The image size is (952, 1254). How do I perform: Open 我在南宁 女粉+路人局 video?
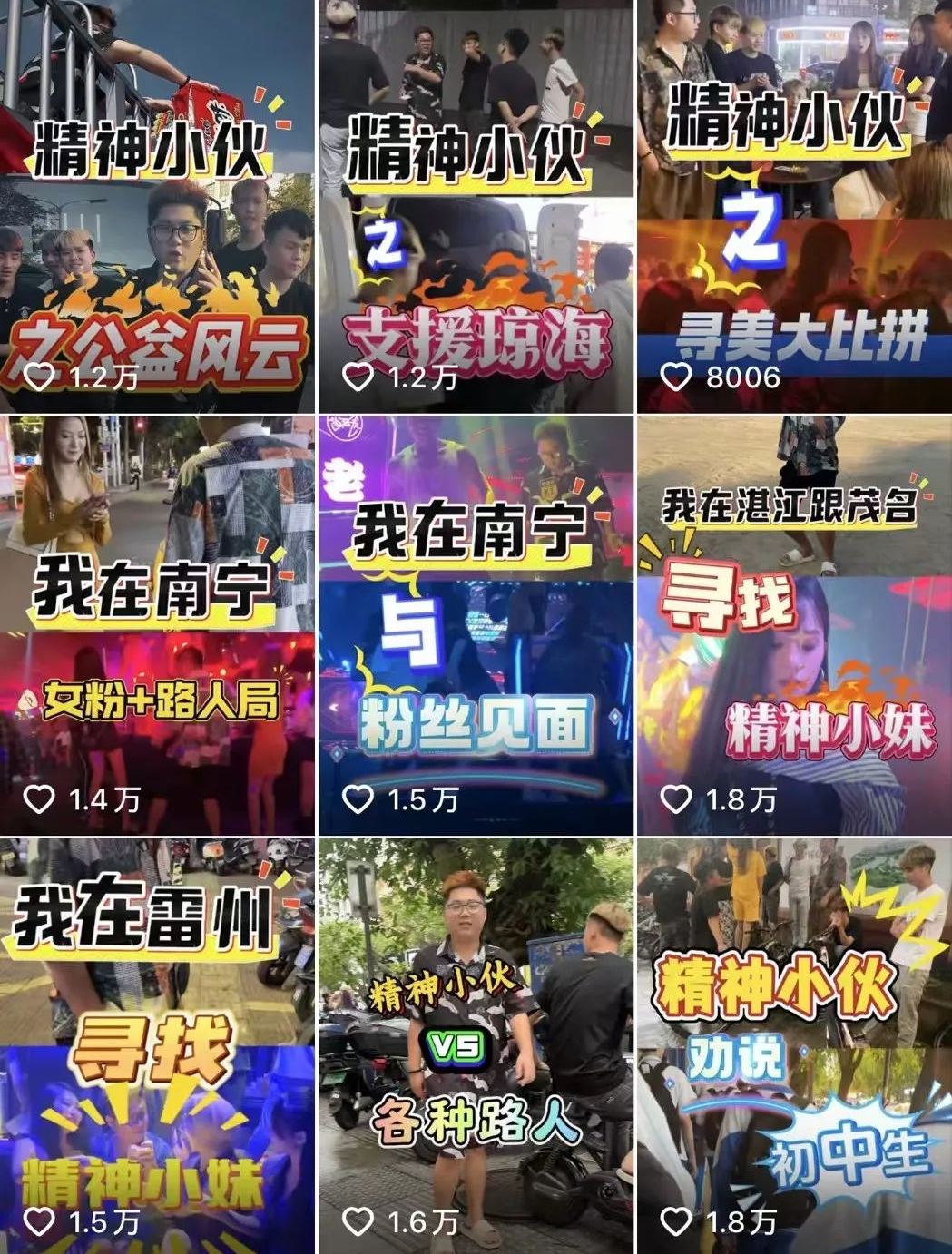coord(157,626)
